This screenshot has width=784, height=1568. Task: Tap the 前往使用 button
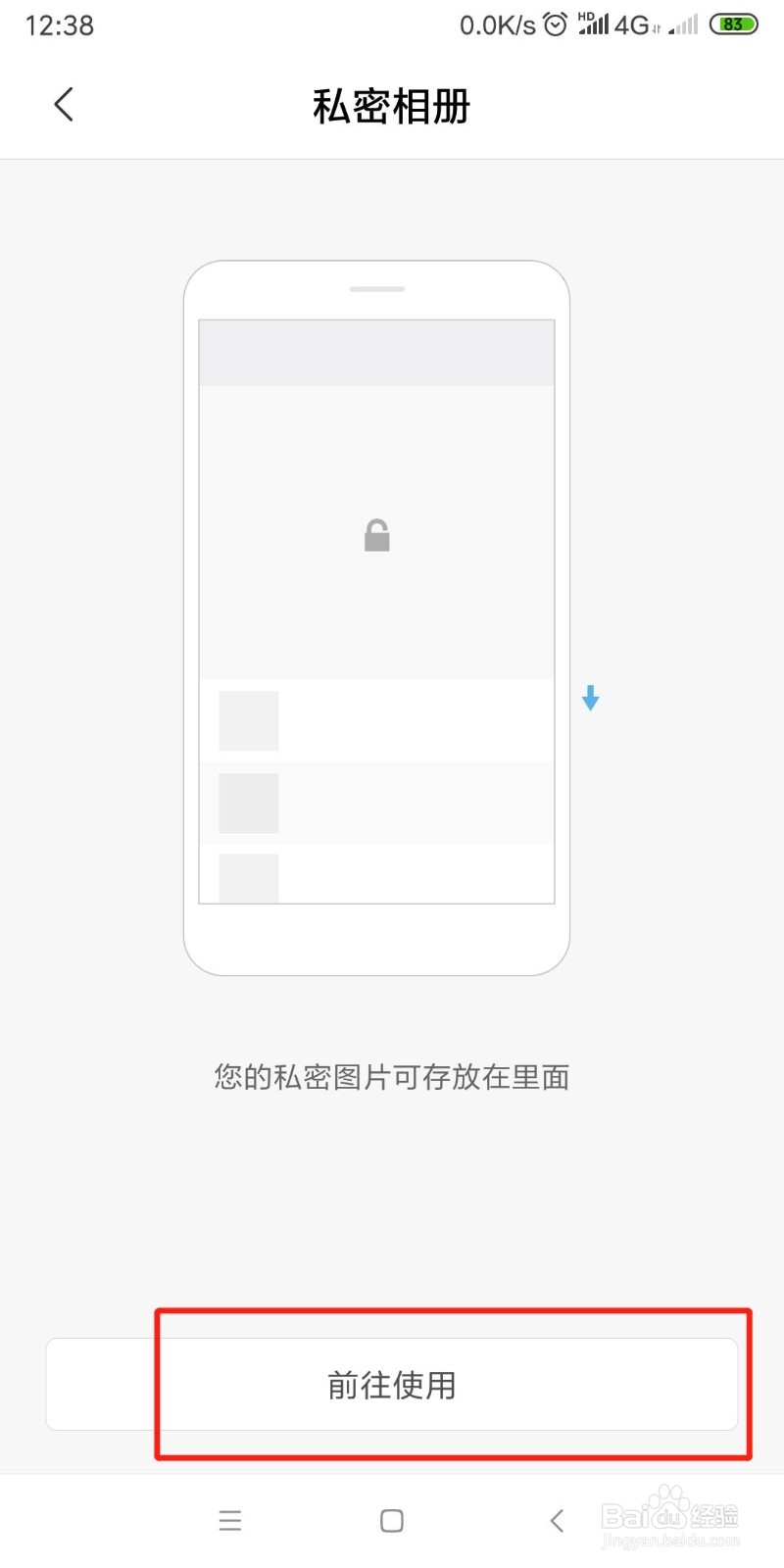coord(392,1385)
